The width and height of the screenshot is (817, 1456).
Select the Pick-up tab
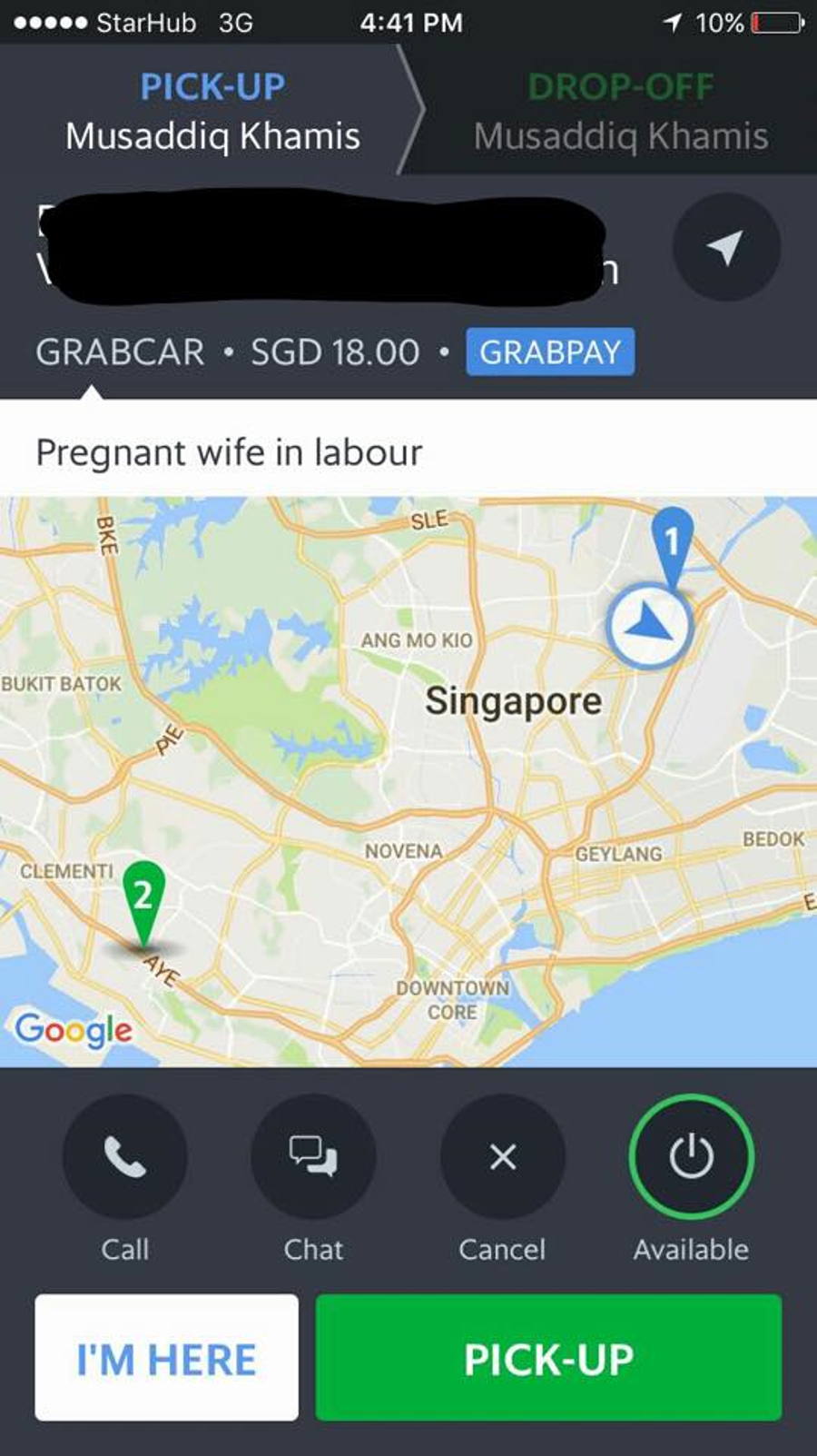point(212,111)
